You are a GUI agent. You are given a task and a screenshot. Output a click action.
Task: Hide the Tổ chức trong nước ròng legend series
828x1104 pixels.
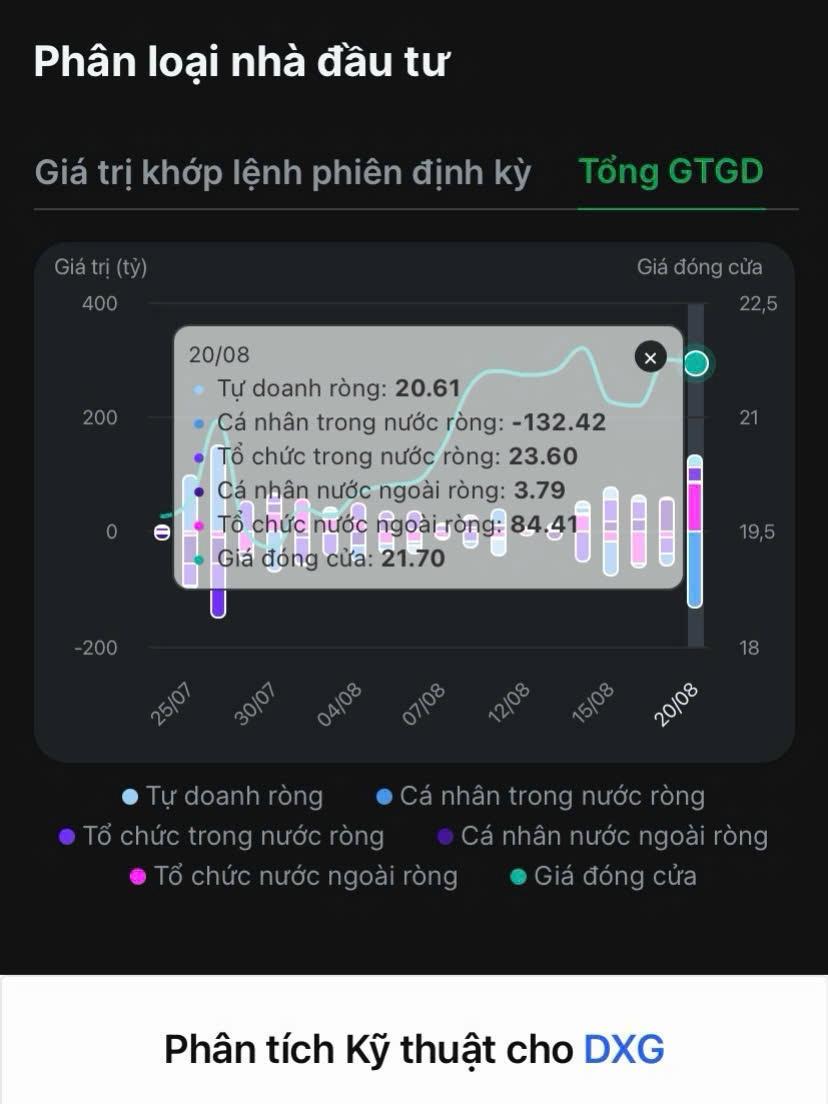point(221,836)
